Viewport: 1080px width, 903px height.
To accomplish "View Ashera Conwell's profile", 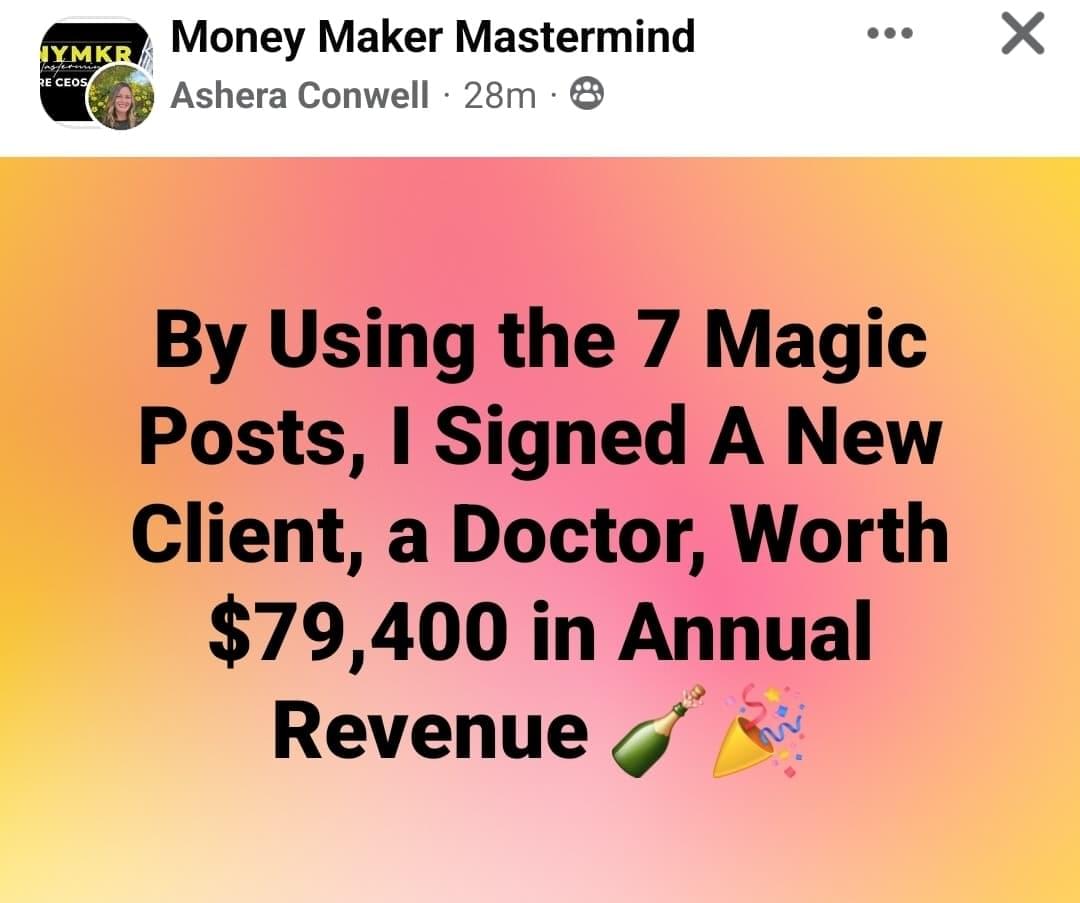I will pyautogui.click(x=299, y=95).
